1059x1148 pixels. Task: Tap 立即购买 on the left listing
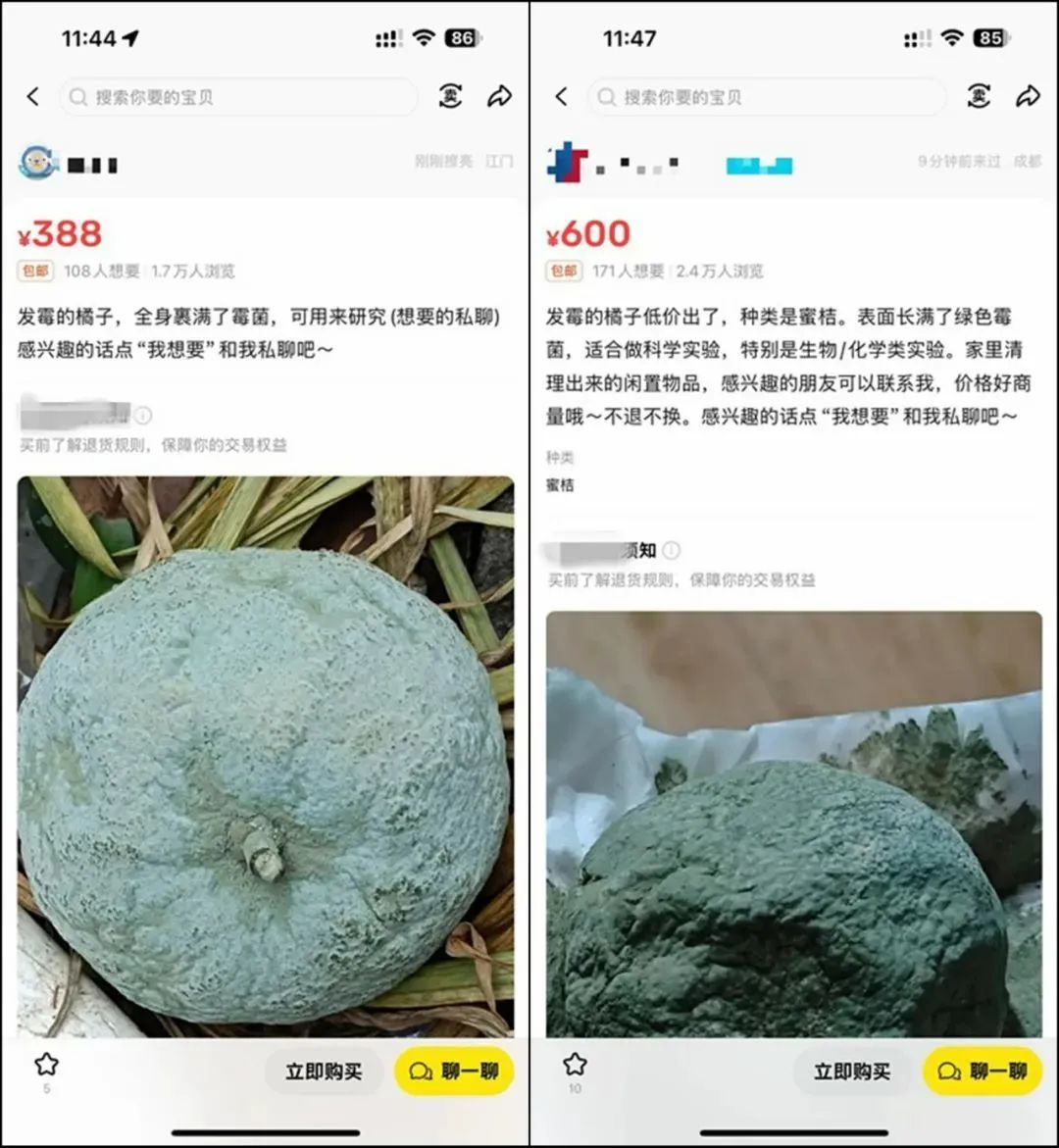324,1073
